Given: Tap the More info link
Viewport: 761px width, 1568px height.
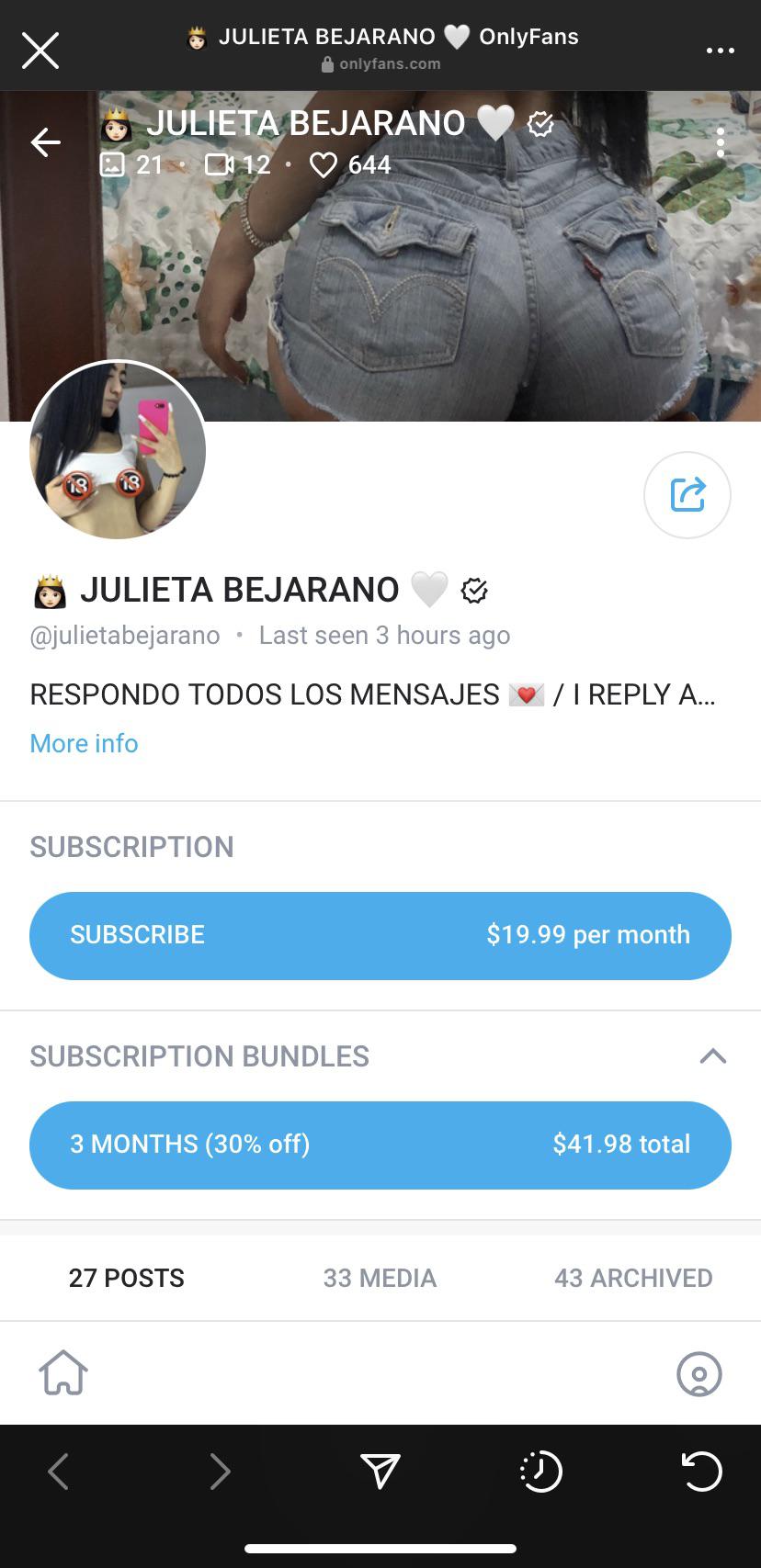Looking at the screenshot, I should coord(84,743).
